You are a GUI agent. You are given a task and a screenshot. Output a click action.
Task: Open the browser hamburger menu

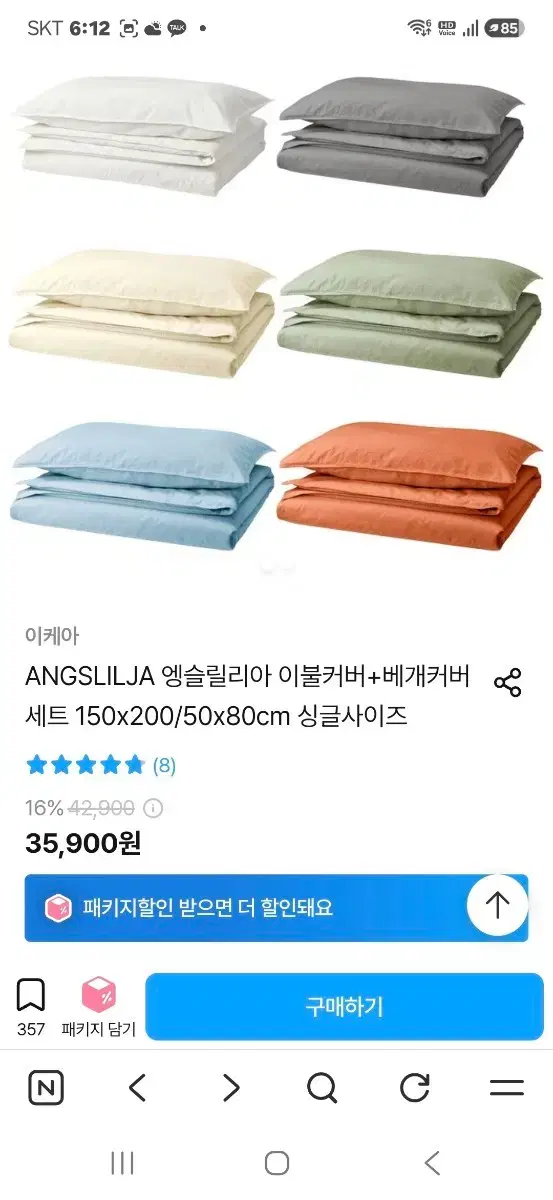pos(507,1088)
